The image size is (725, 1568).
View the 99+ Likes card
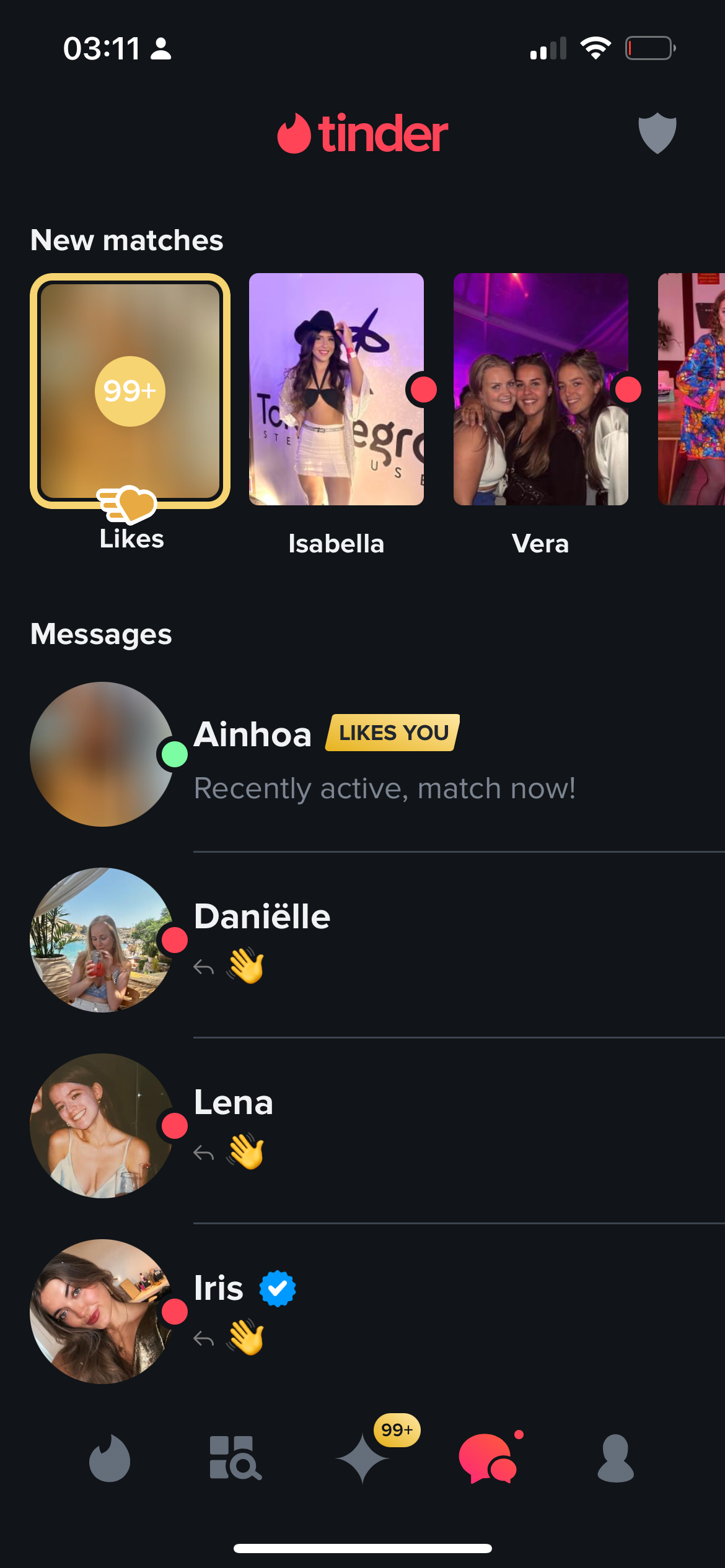(x=130, y=391)
